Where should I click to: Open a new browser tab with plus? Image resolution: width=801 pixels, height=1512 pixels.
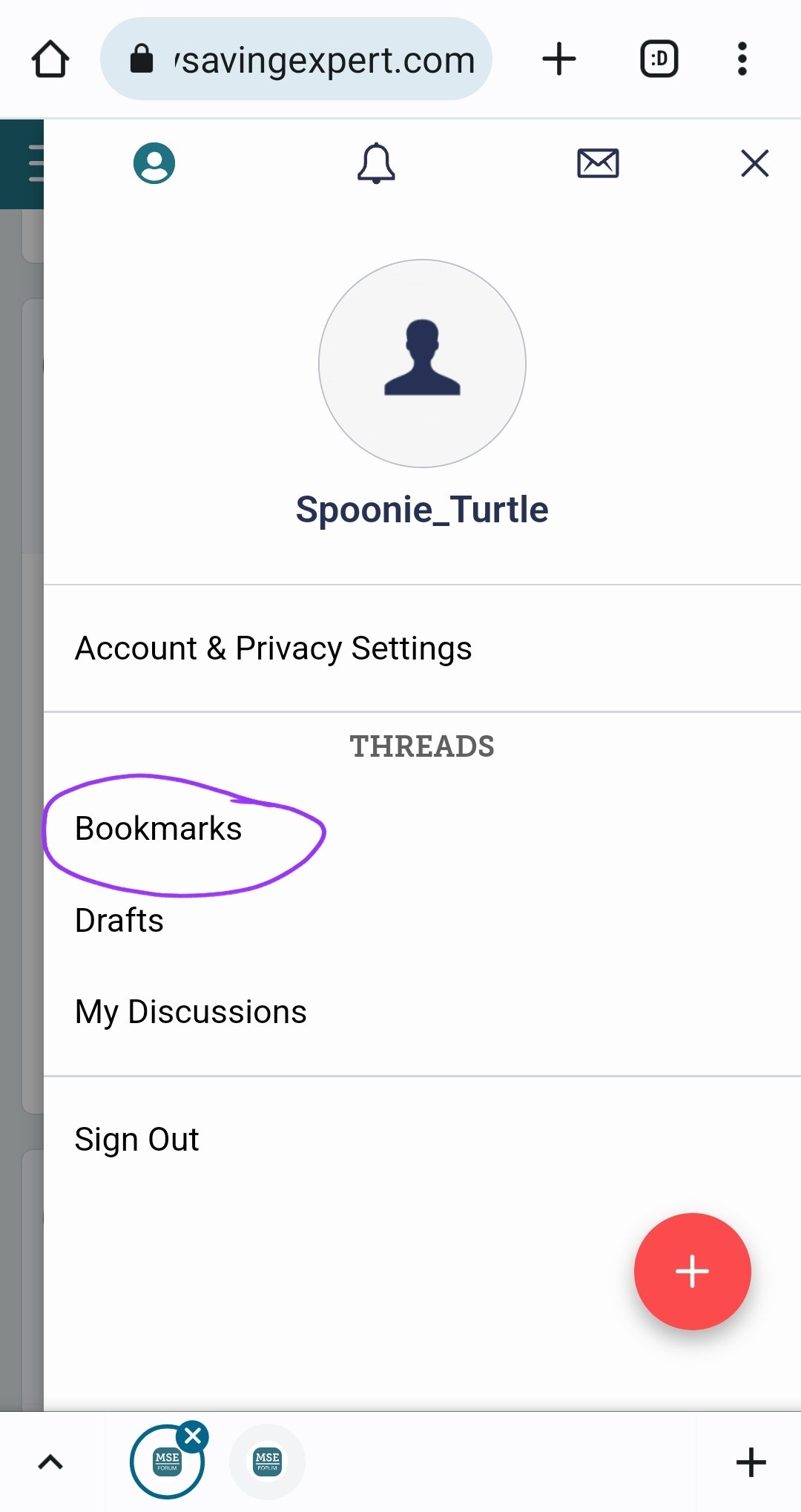(x=559, y=59)
